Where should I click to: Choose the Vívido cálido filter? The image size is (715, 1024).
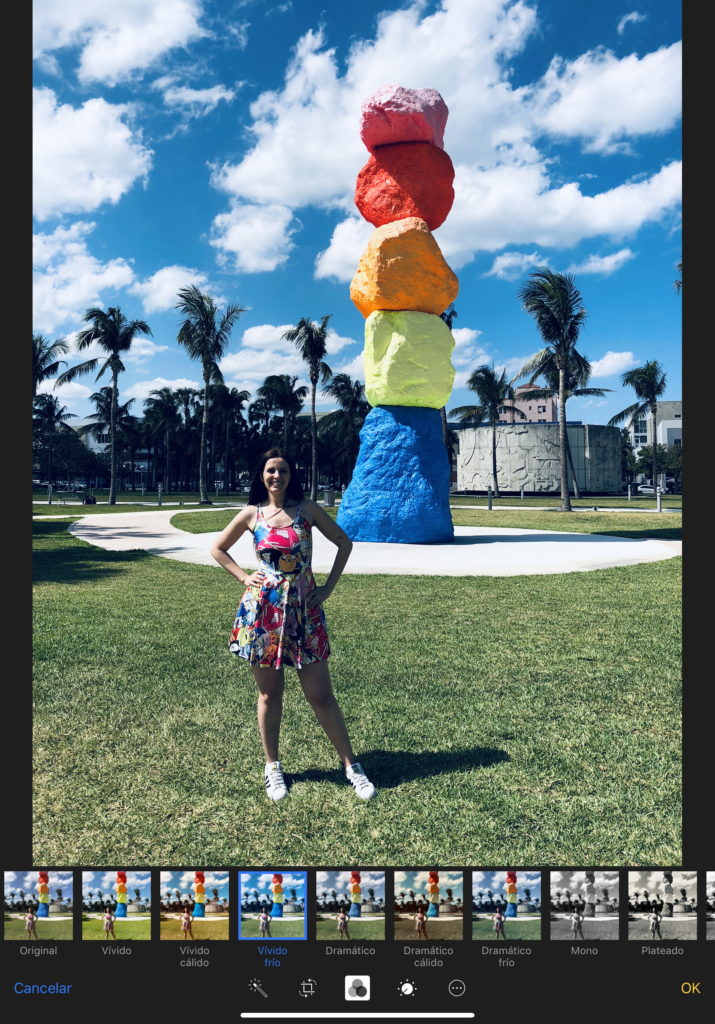[x=194, y=905]
